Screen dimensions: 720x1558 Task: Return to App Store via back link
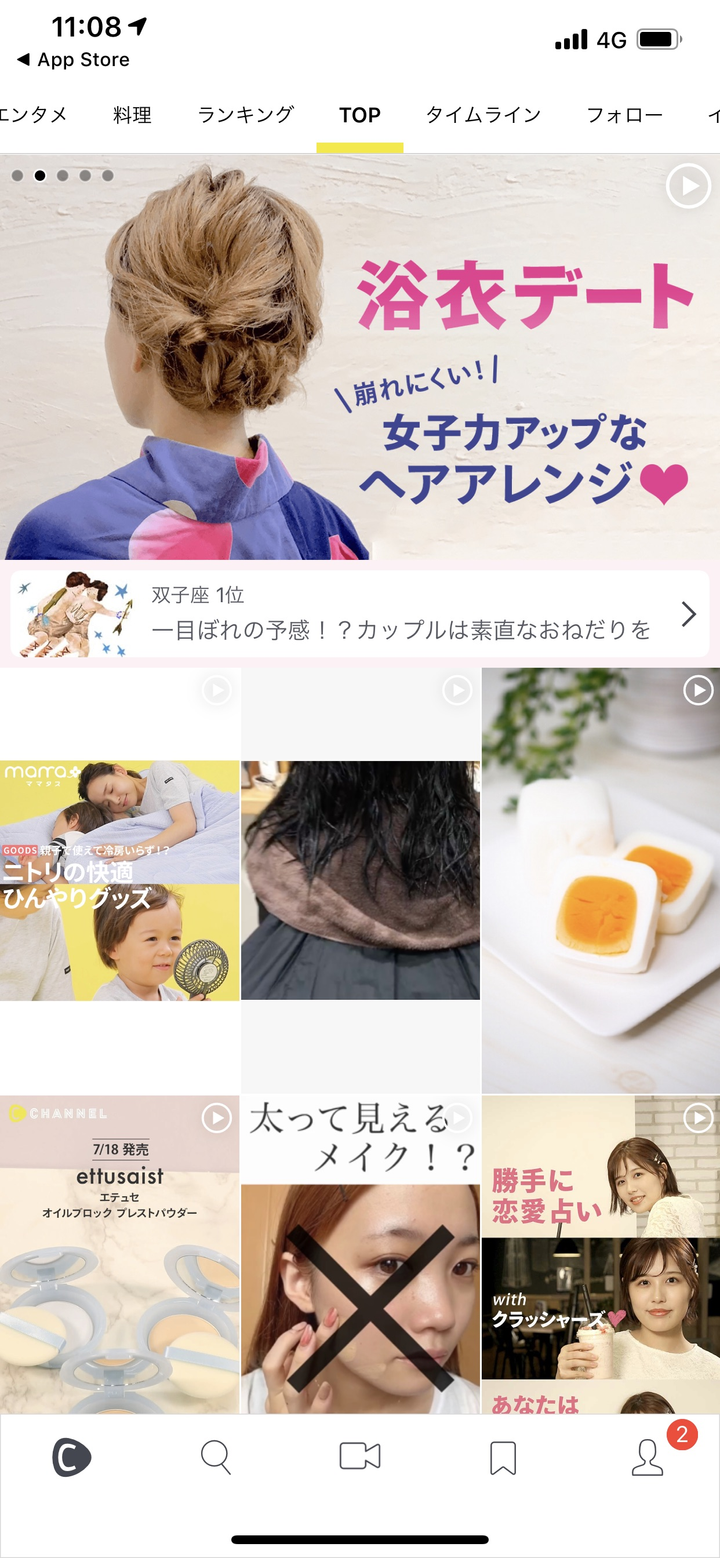point(74,60)
